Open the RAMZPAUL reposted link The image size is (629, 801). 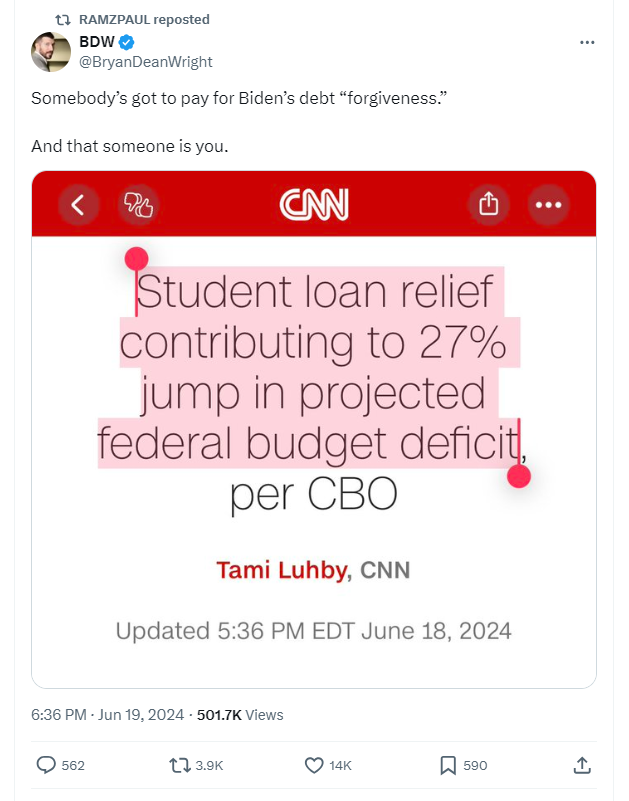pyautogui.click(x=144, y=19)
